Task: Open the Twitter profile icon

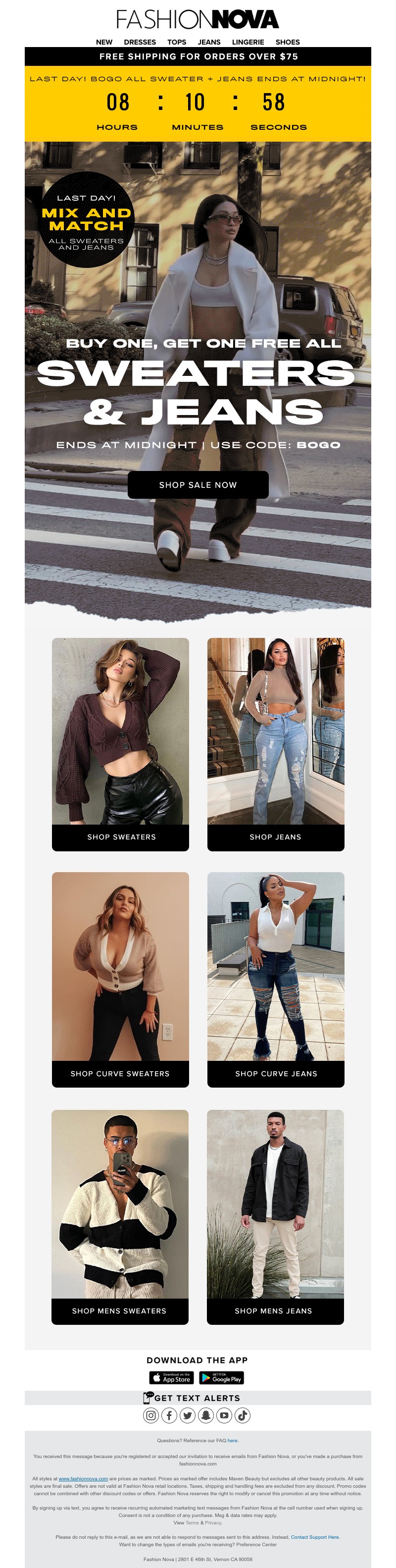Action: [187, 1415]
